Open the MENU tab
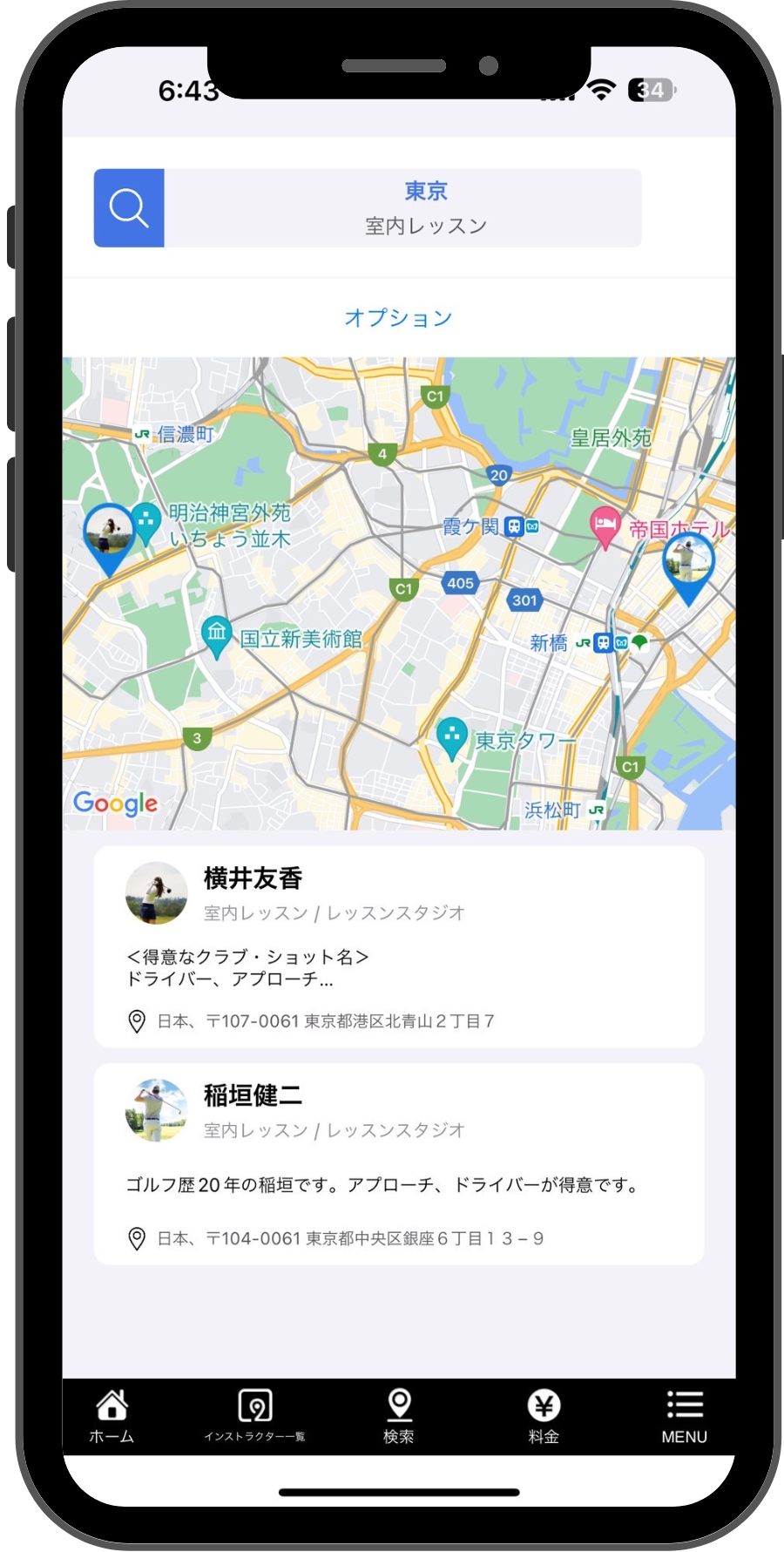The width and height of the screenshot is (784, 1552). [684, 1416]
